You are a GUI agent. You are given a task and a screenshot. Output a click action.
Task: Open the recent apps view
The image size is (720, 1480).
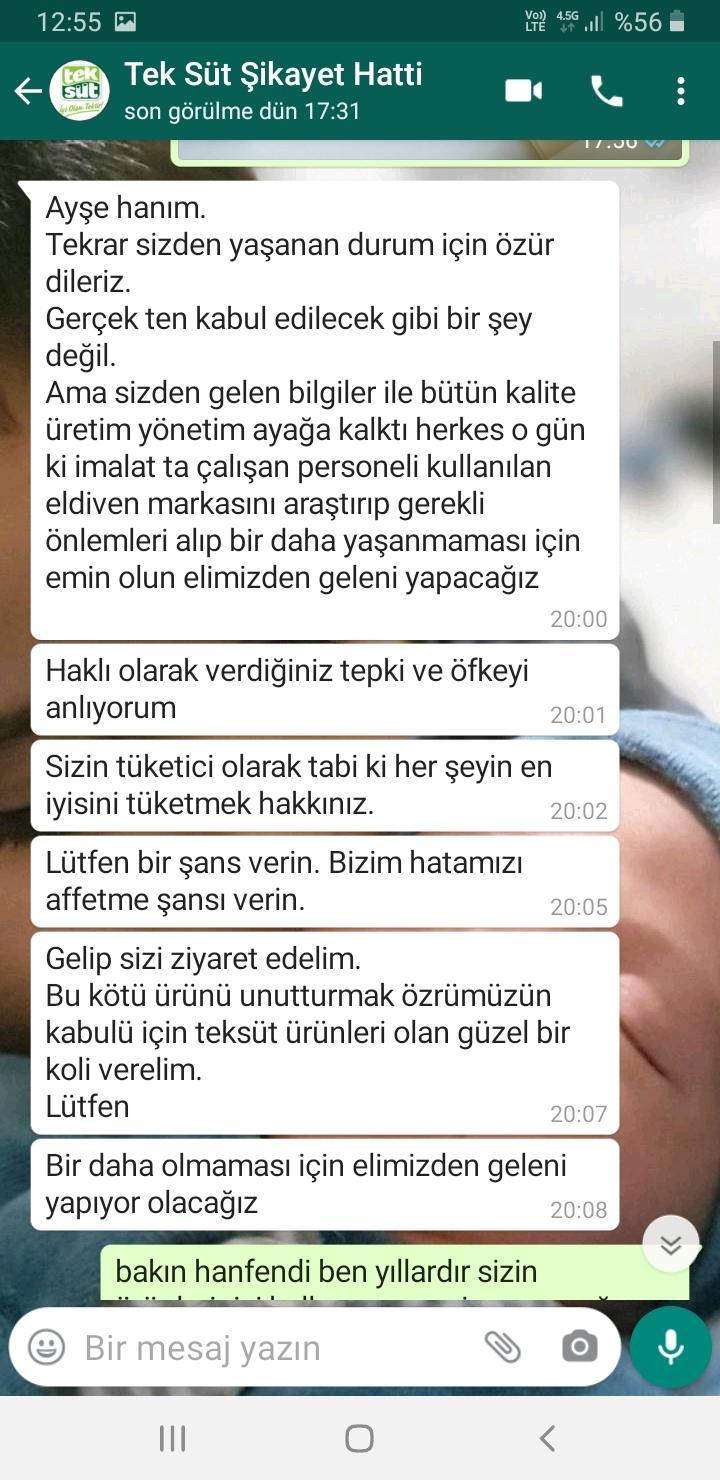tap(173, 1438)
